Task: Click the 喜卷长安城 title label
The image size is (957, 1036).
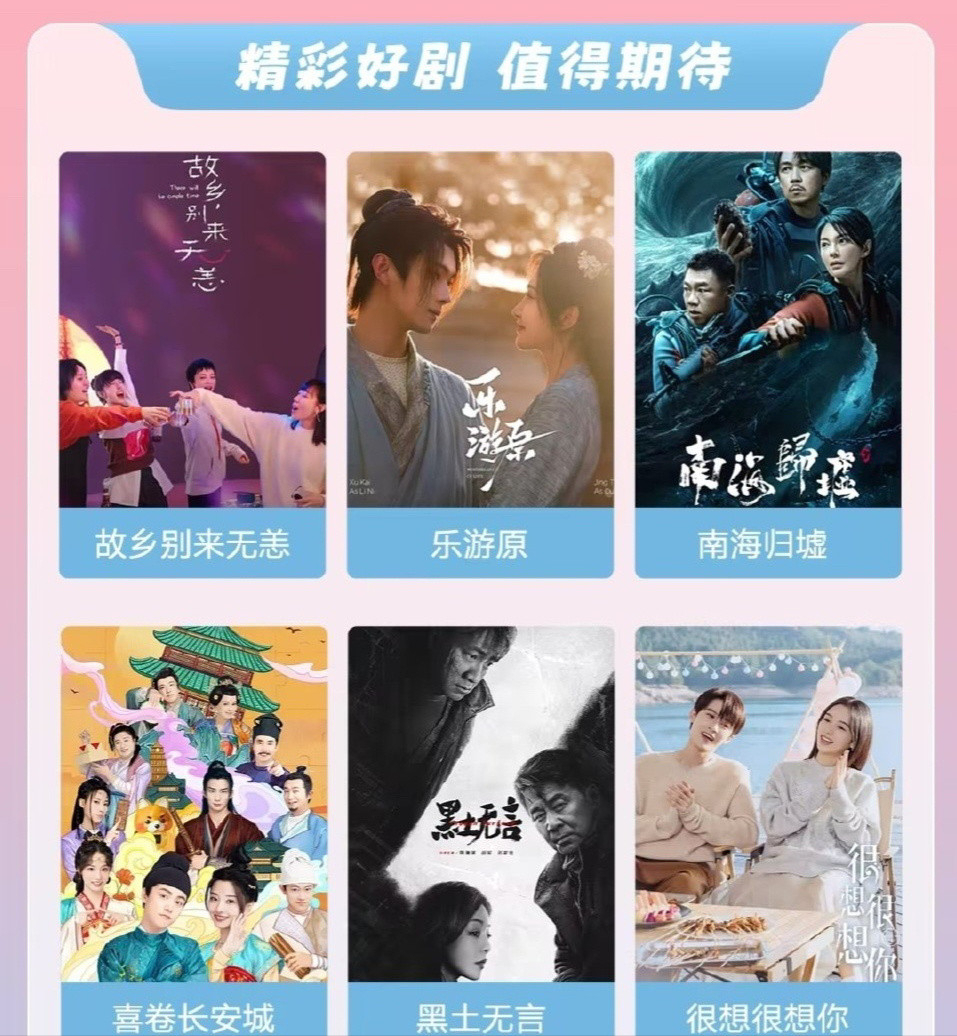Action: click(195, 1021)
